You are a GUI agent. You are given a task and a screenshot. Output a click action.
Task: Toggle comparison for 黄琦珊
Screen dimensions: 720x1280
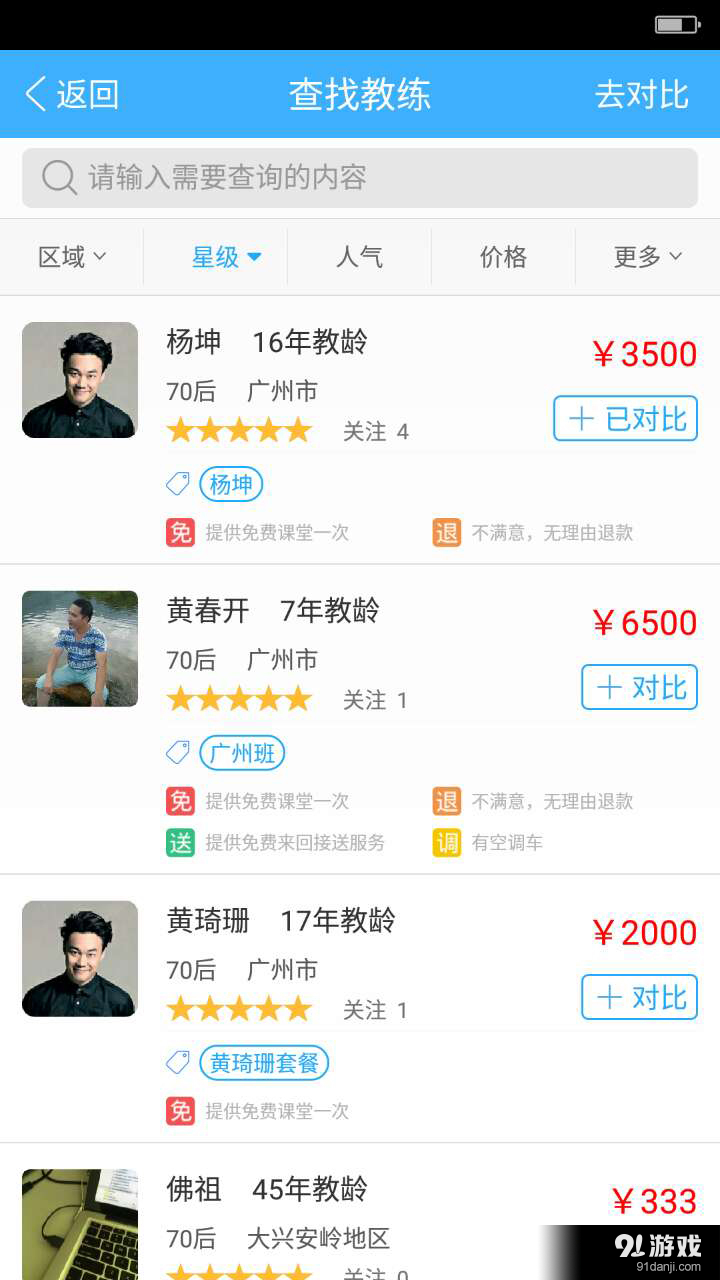pyautogui.click(x=639, y=997)
